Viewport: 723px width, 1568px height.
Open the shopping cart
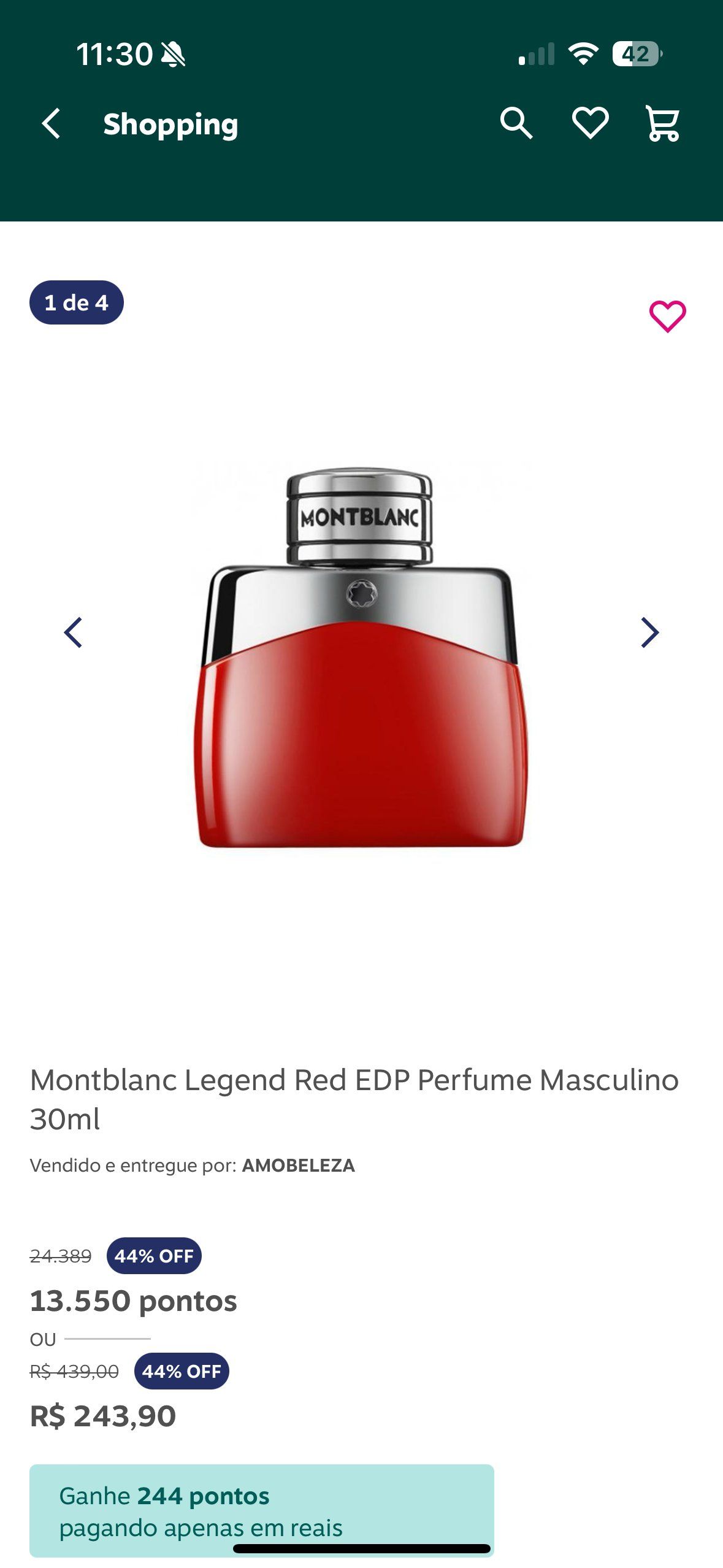[x=663, y=124]
